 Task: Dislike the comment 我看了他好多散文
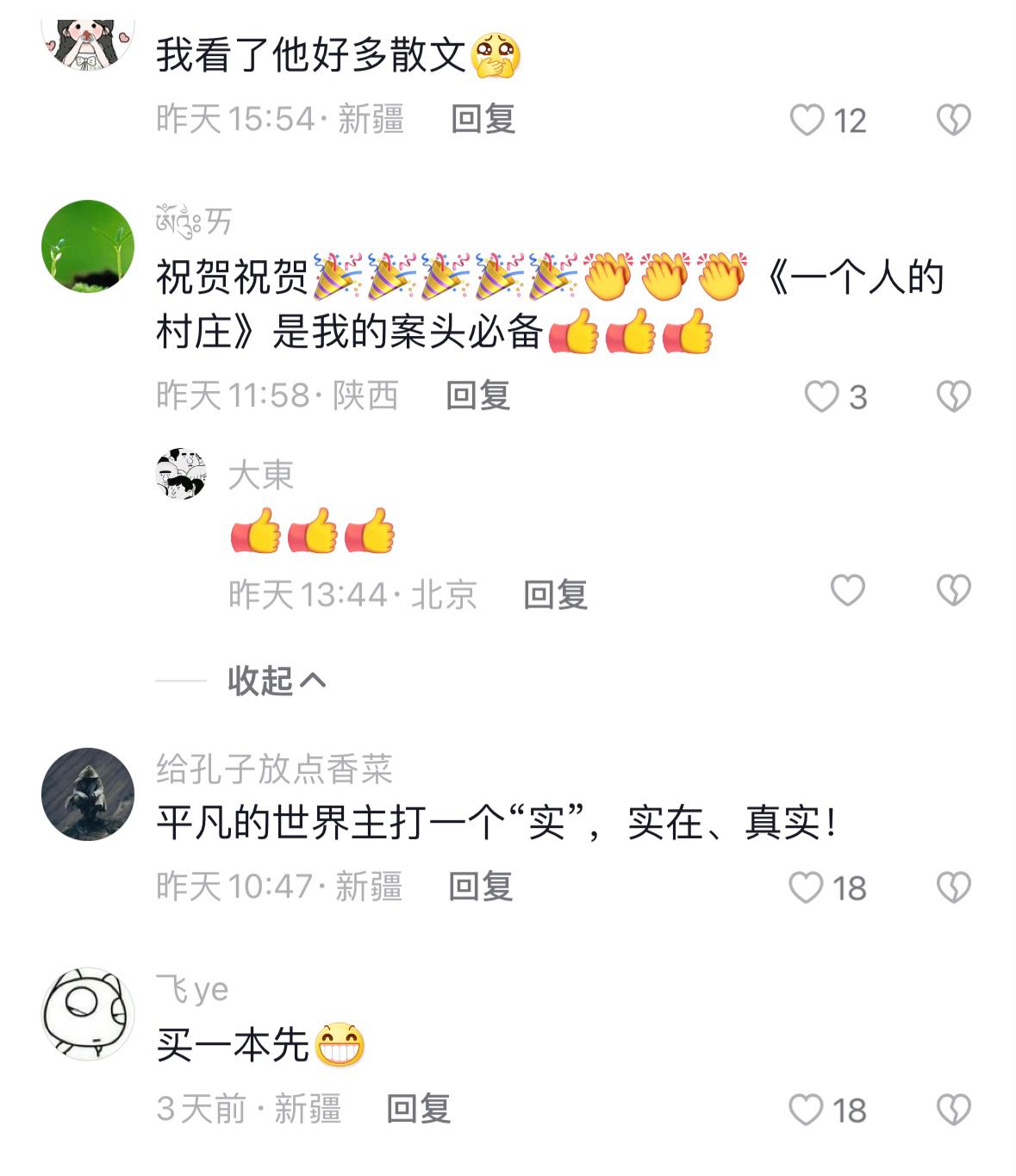point(953,121)
